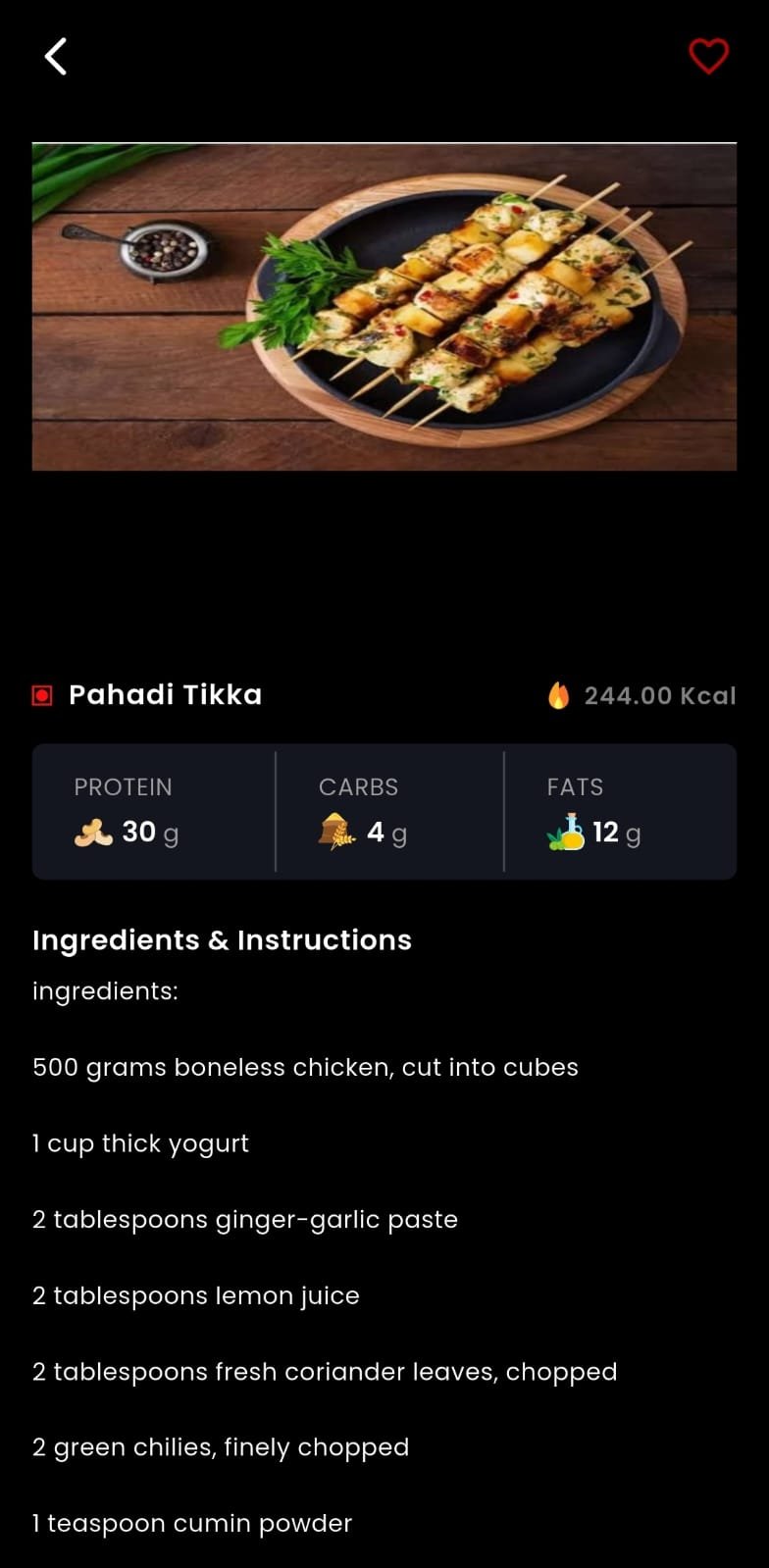Favorite the Pahadi Tikka recipe
The width and height of the screenshot is (769, 1568).
708,57
